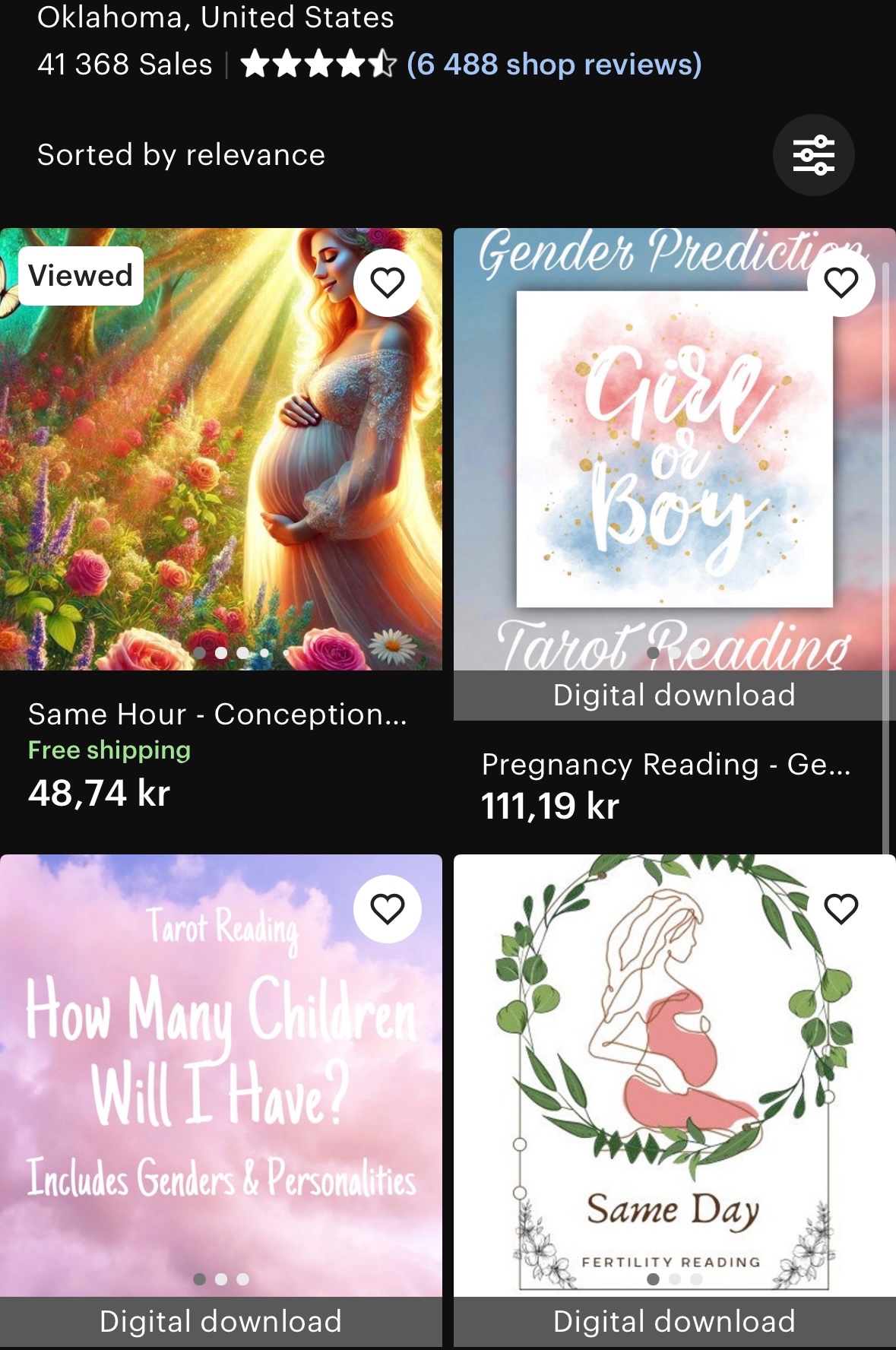Open the How Many Children Will I Have listing
Screen dimensions: 896x1350
[220, 1079]
